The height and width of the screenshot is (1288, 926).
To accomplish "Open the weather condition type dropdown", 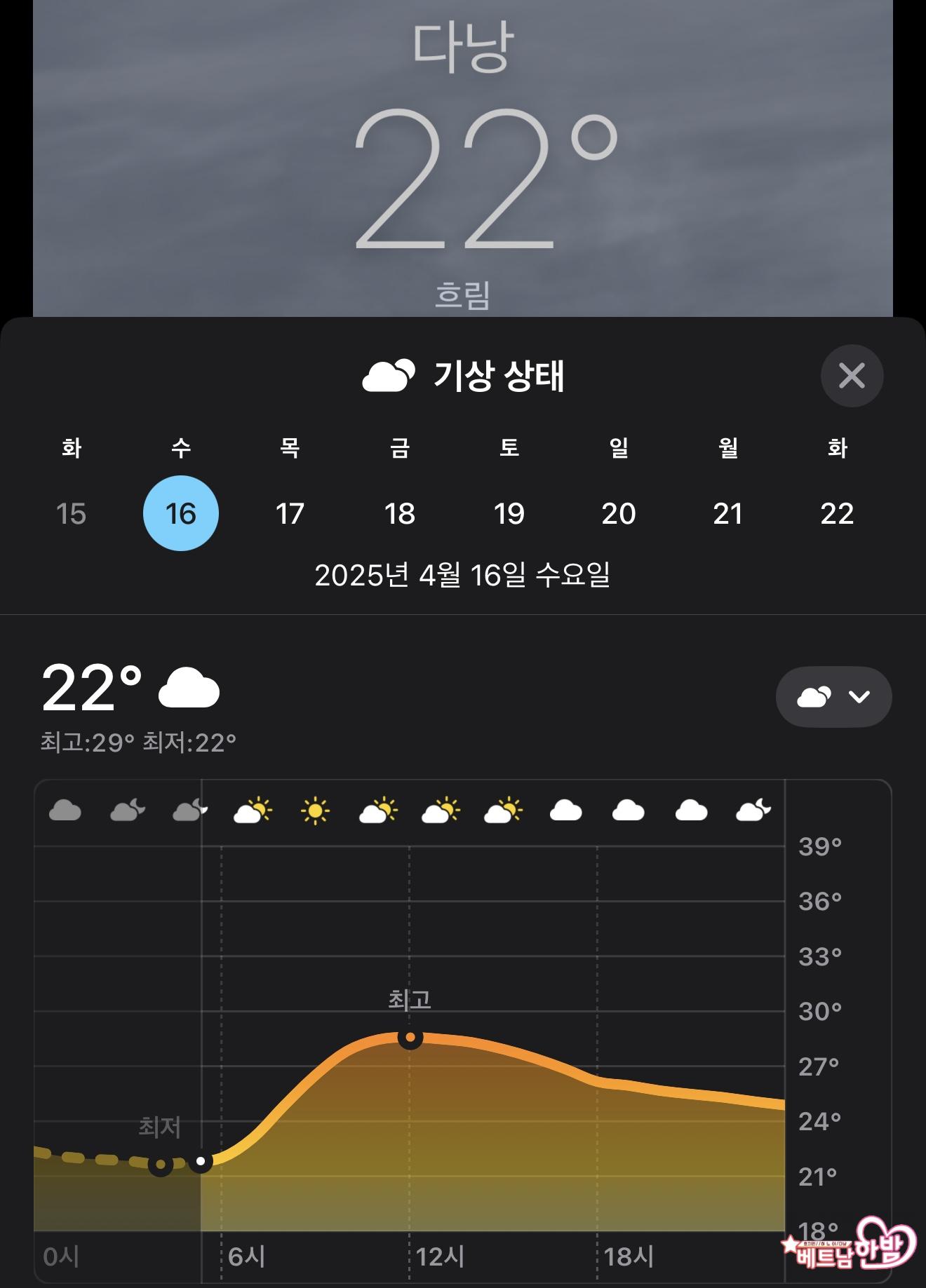I will click(x=833, y=697).
